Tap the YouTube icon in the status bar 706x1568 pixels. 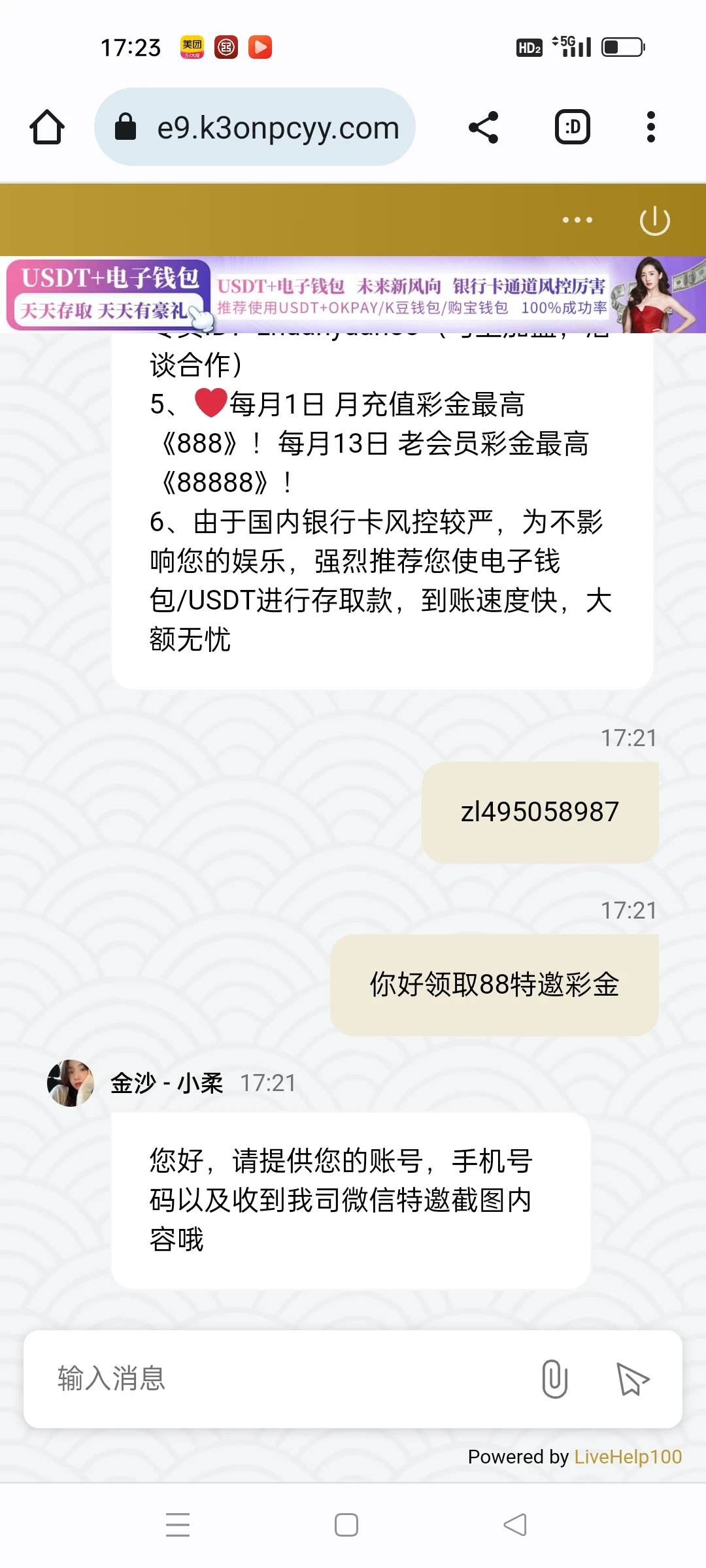(x=260, y=47)
